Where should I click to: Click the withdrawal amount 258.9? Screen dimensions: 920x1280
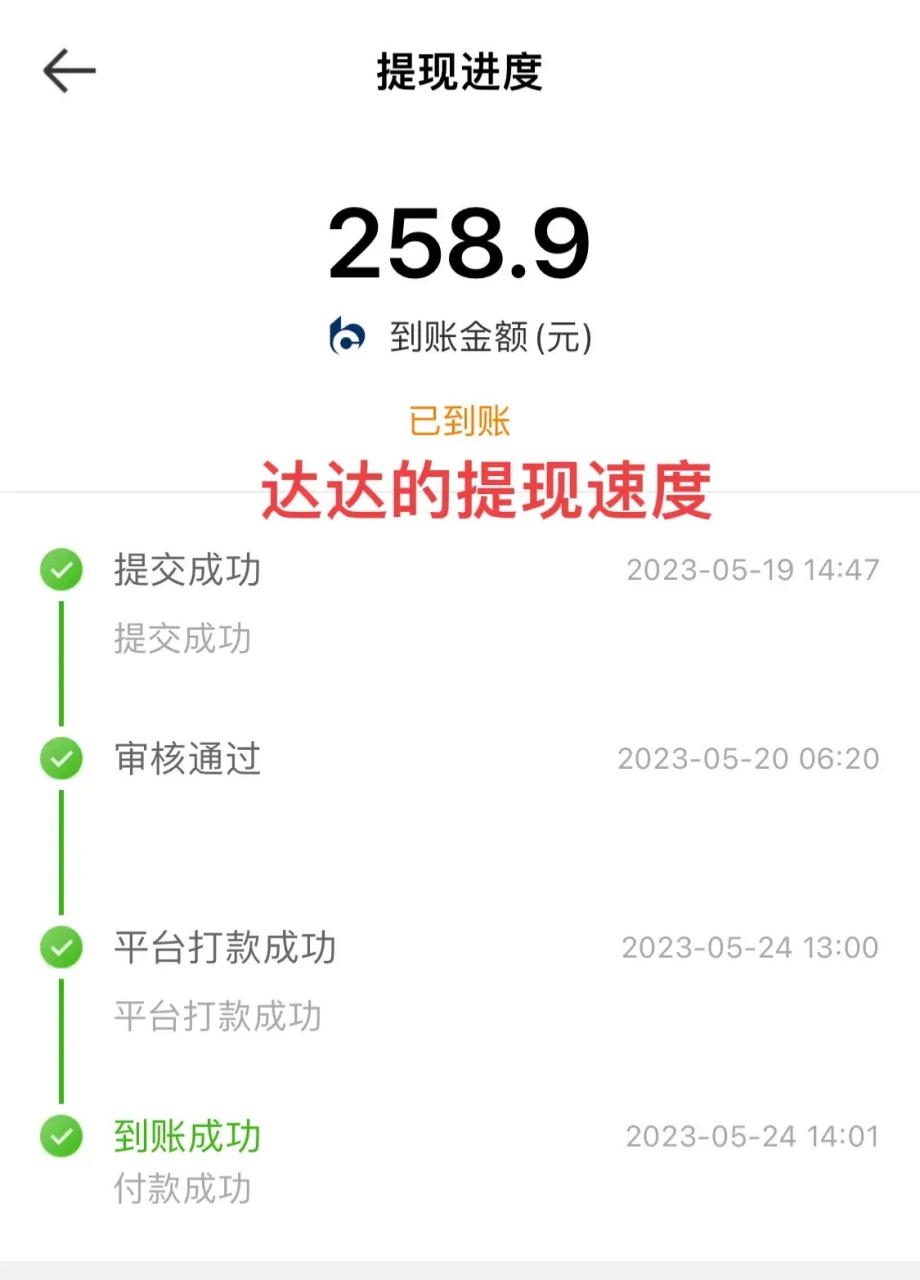[459, 240]
